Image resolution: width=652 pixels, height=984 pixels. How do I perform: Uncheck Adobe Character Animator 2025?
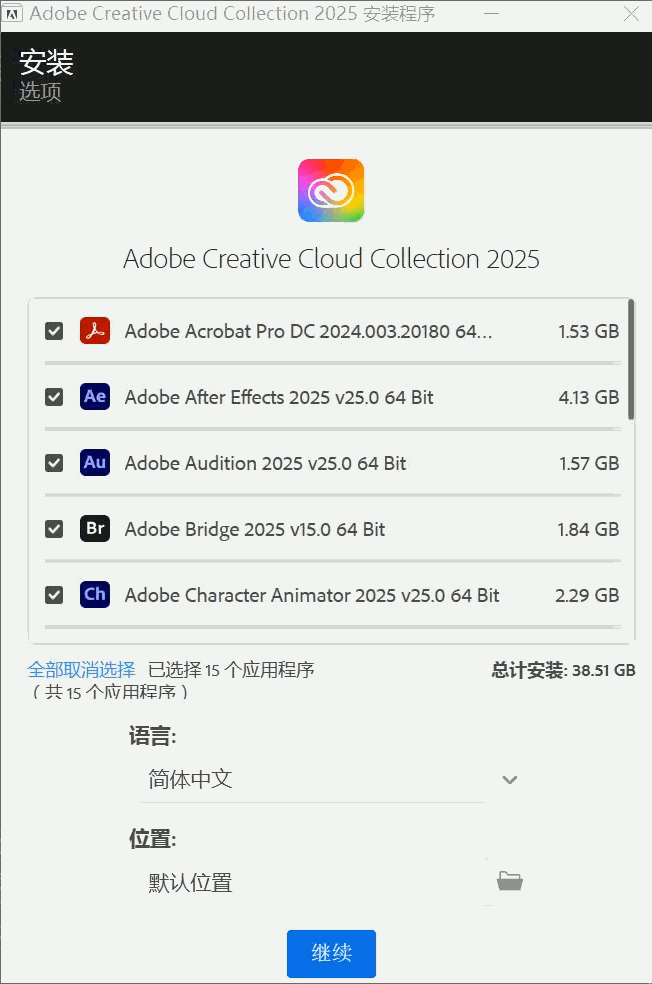tap(54, 595)
